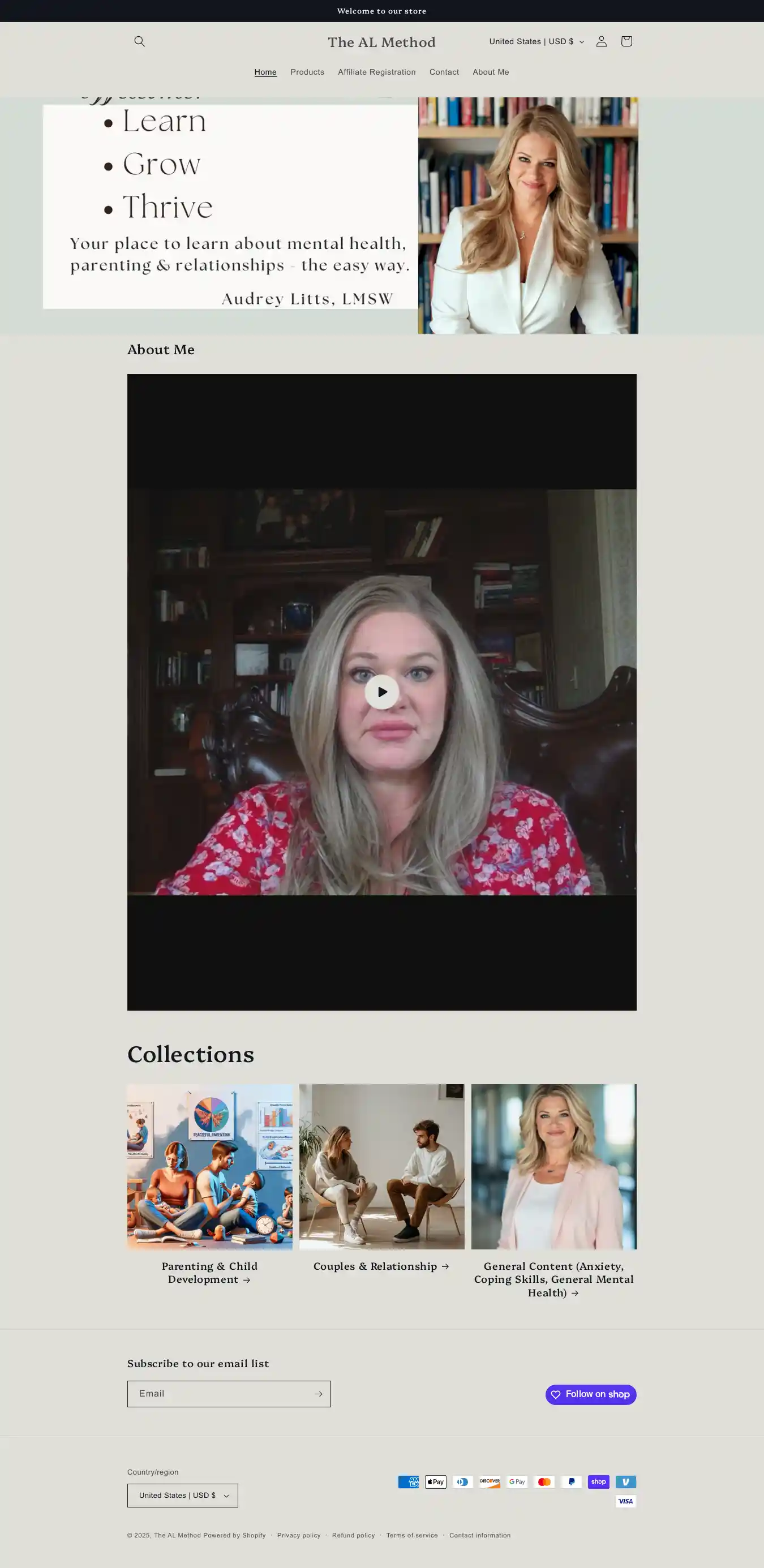
Task: Play the About Me video
Action: click(381, 692)
